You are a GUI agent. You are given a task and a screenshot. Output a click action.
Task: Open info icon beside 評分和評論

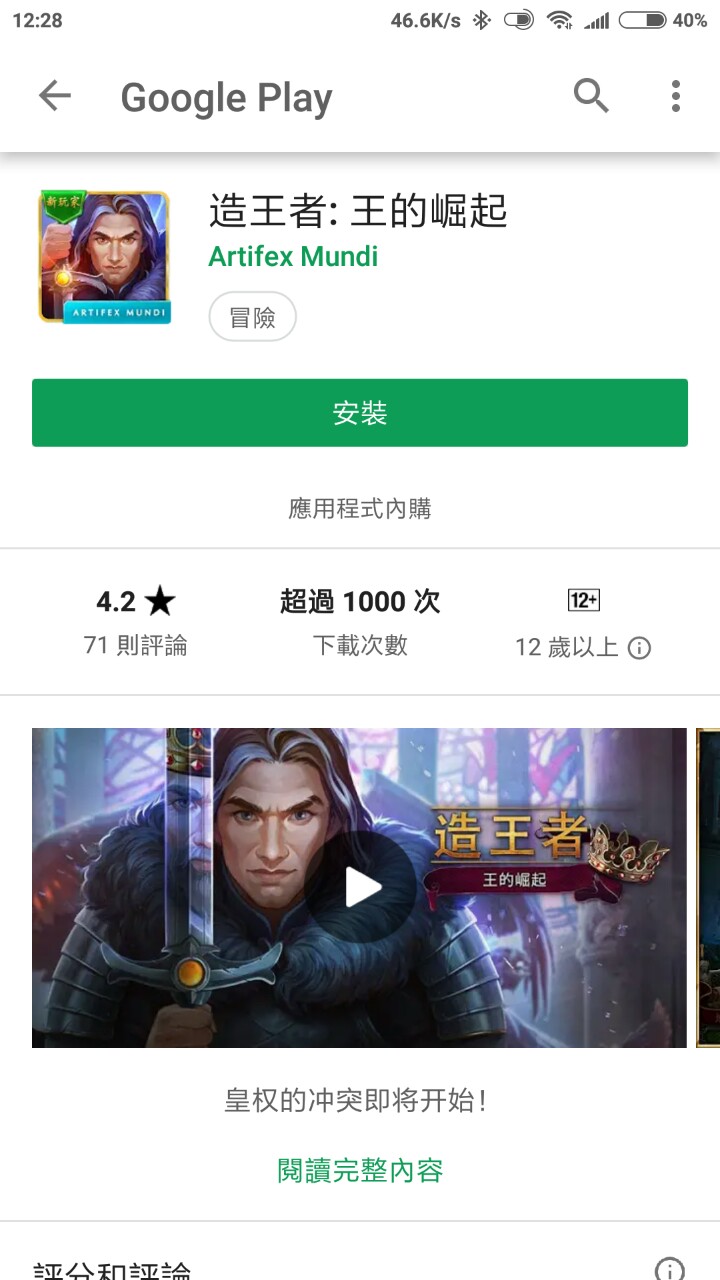tap(669, 1270)
